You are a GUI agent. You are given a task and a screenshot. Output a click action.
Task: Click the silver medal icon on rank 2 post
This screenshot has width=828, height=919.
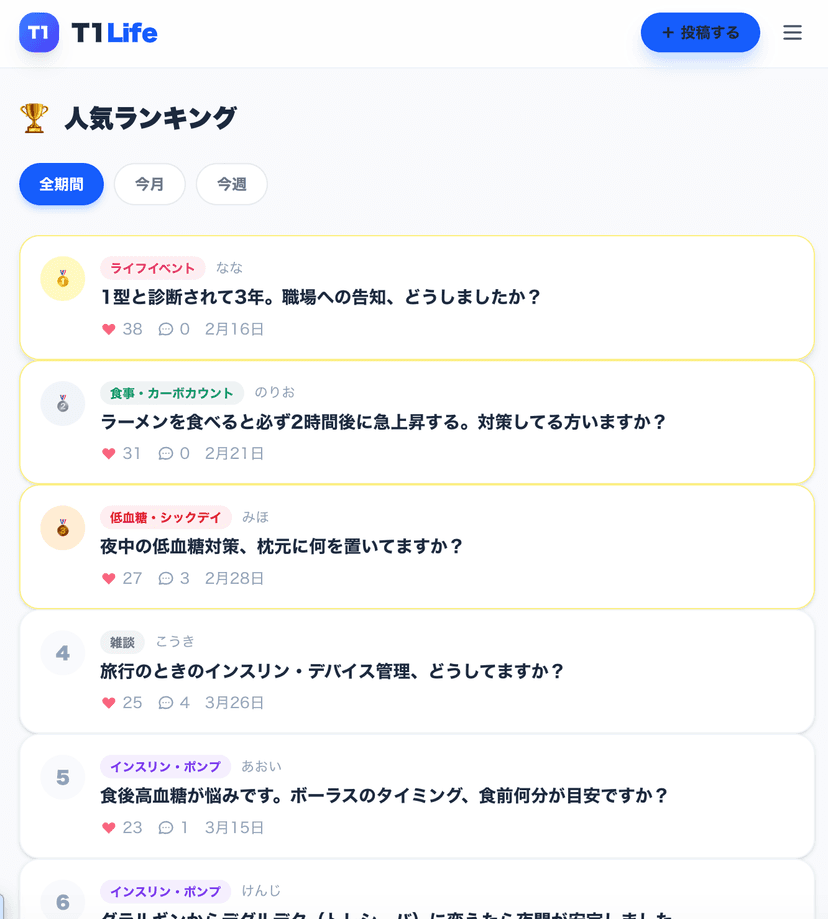point(62,403)
